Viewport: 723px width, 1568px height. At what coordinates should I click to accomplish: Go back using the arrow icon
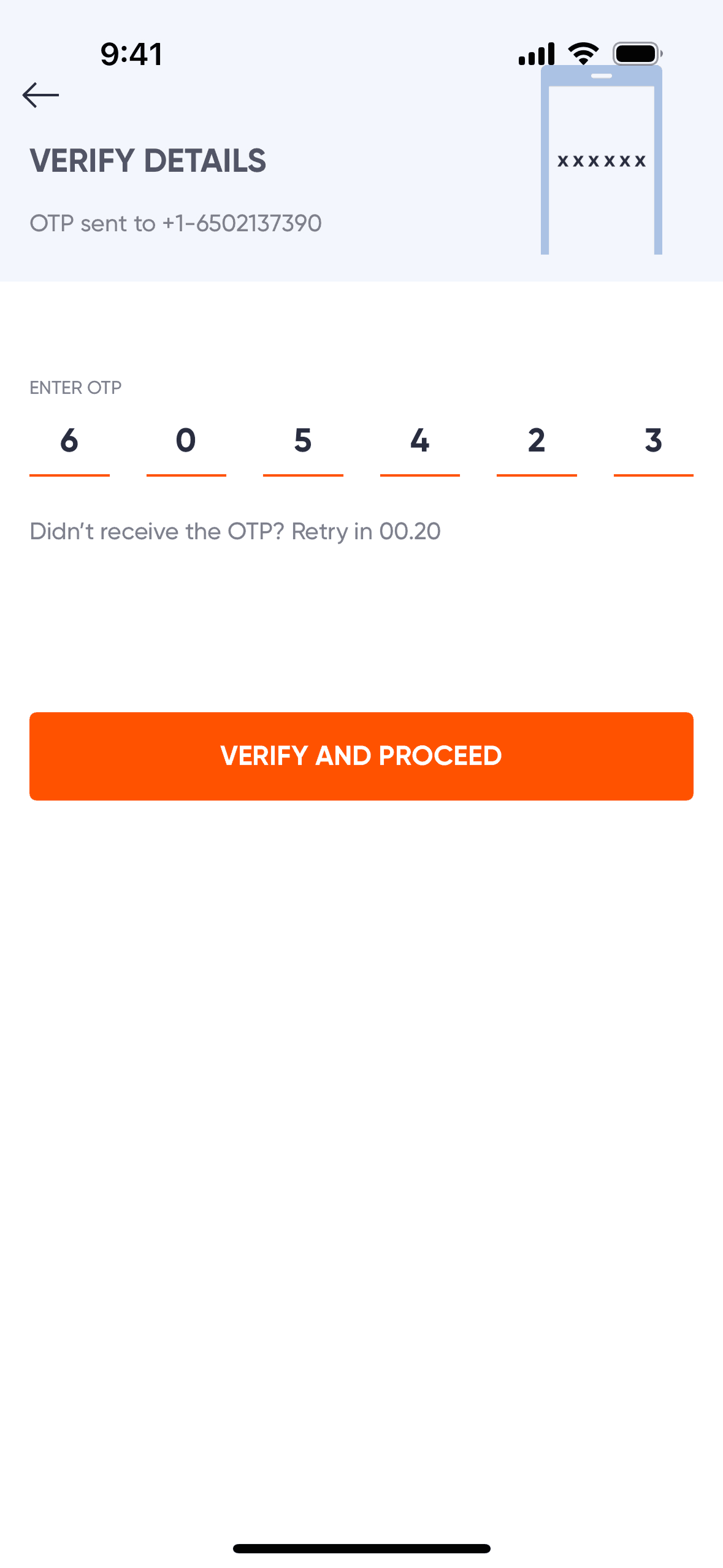click(40, 95)
